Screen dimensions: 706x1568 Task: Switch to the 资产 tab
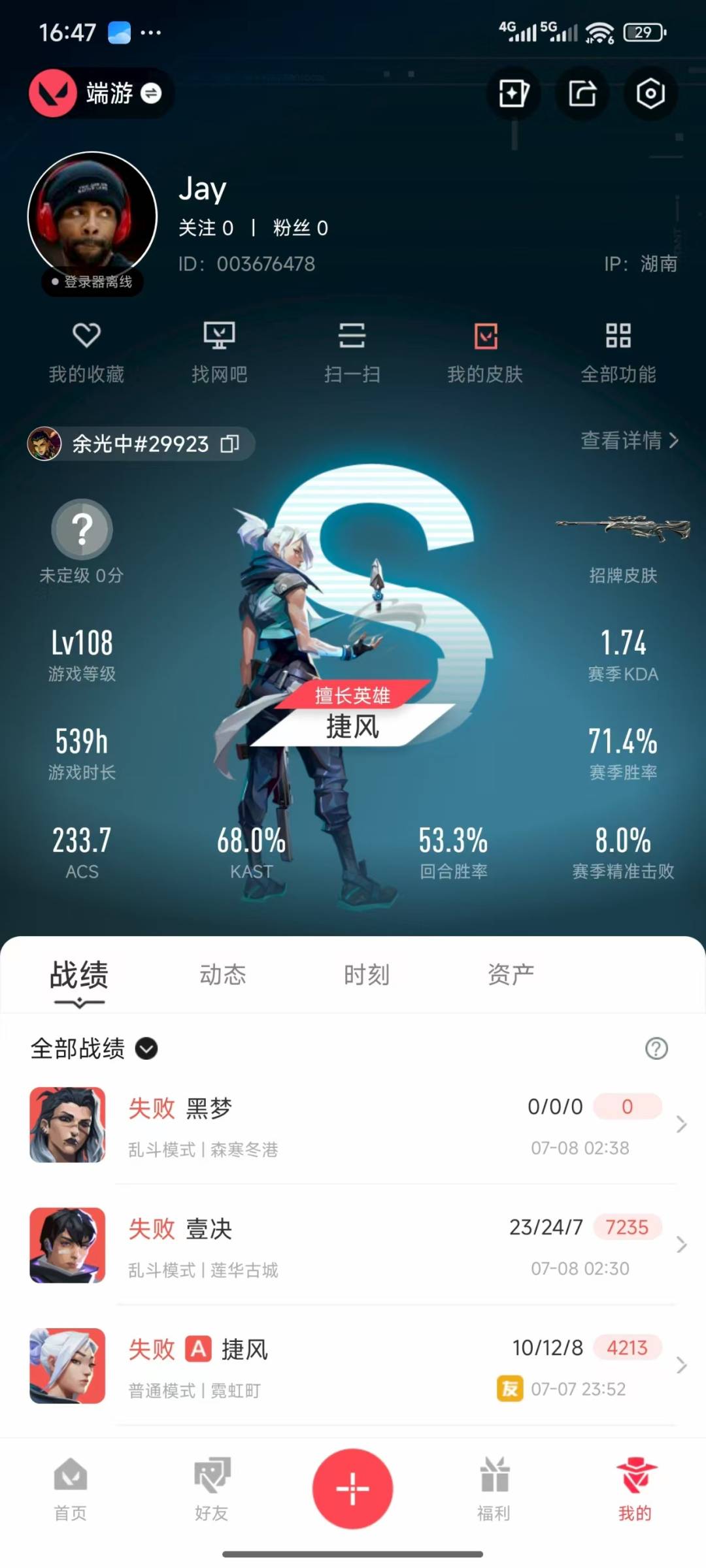pos(511,975)
